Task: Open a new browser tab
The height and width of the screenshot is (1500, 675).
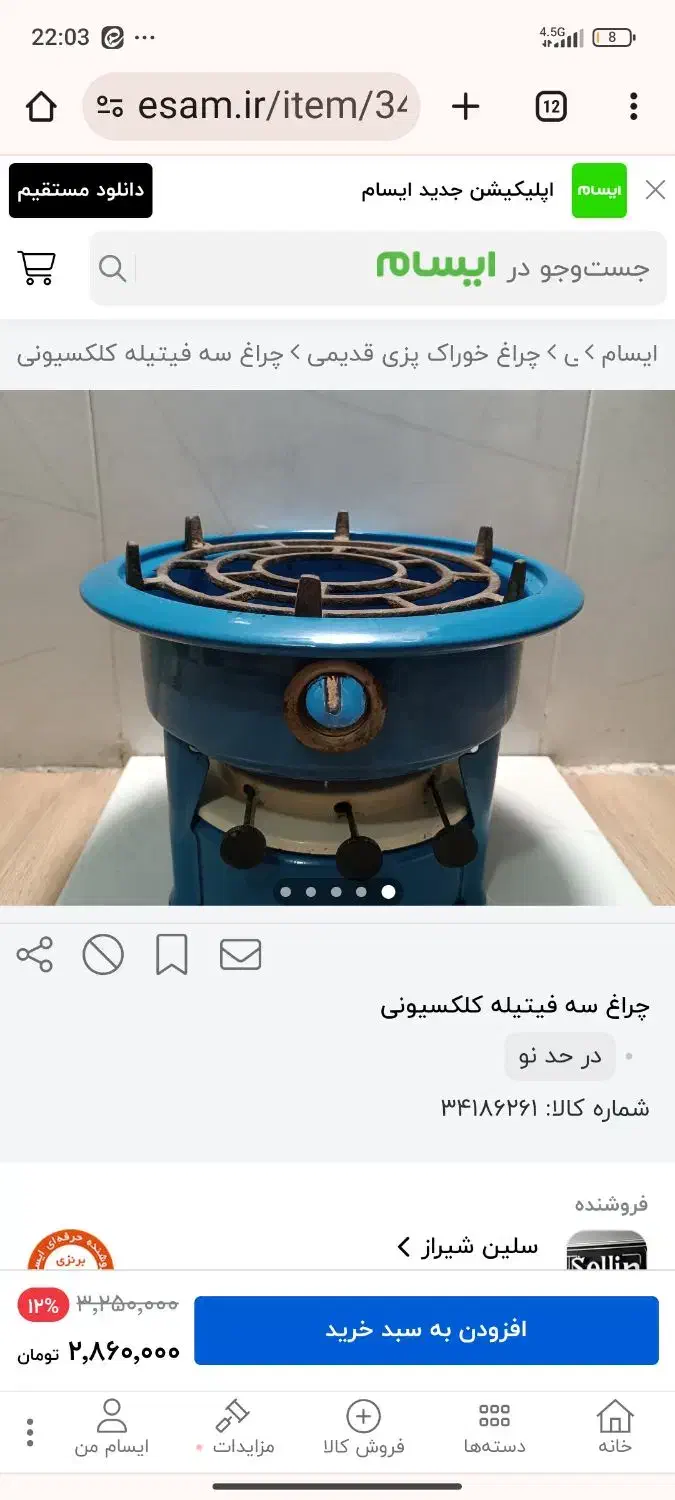Action: [465, 106]
